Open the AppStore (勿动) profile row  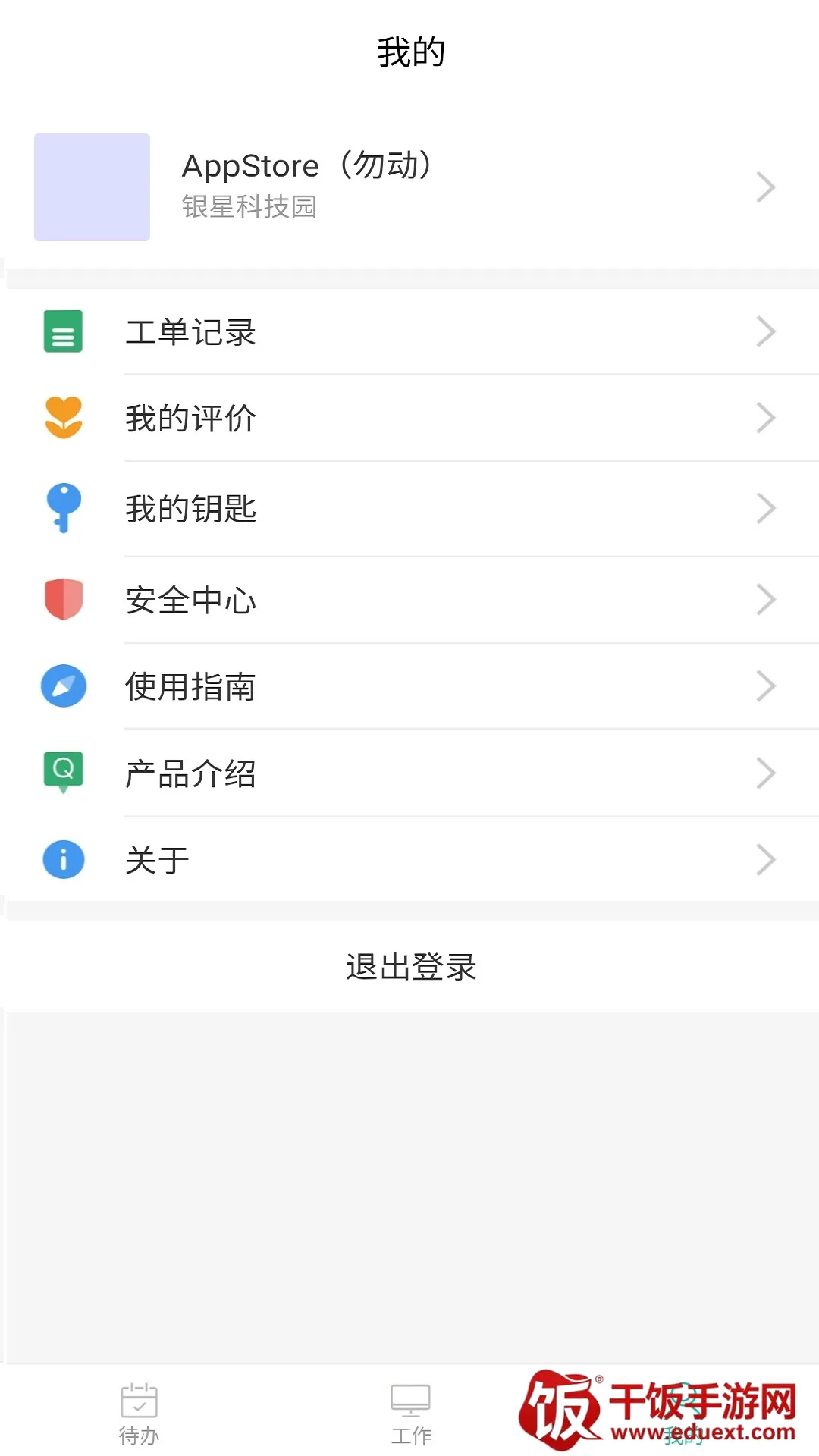[409, 187]
